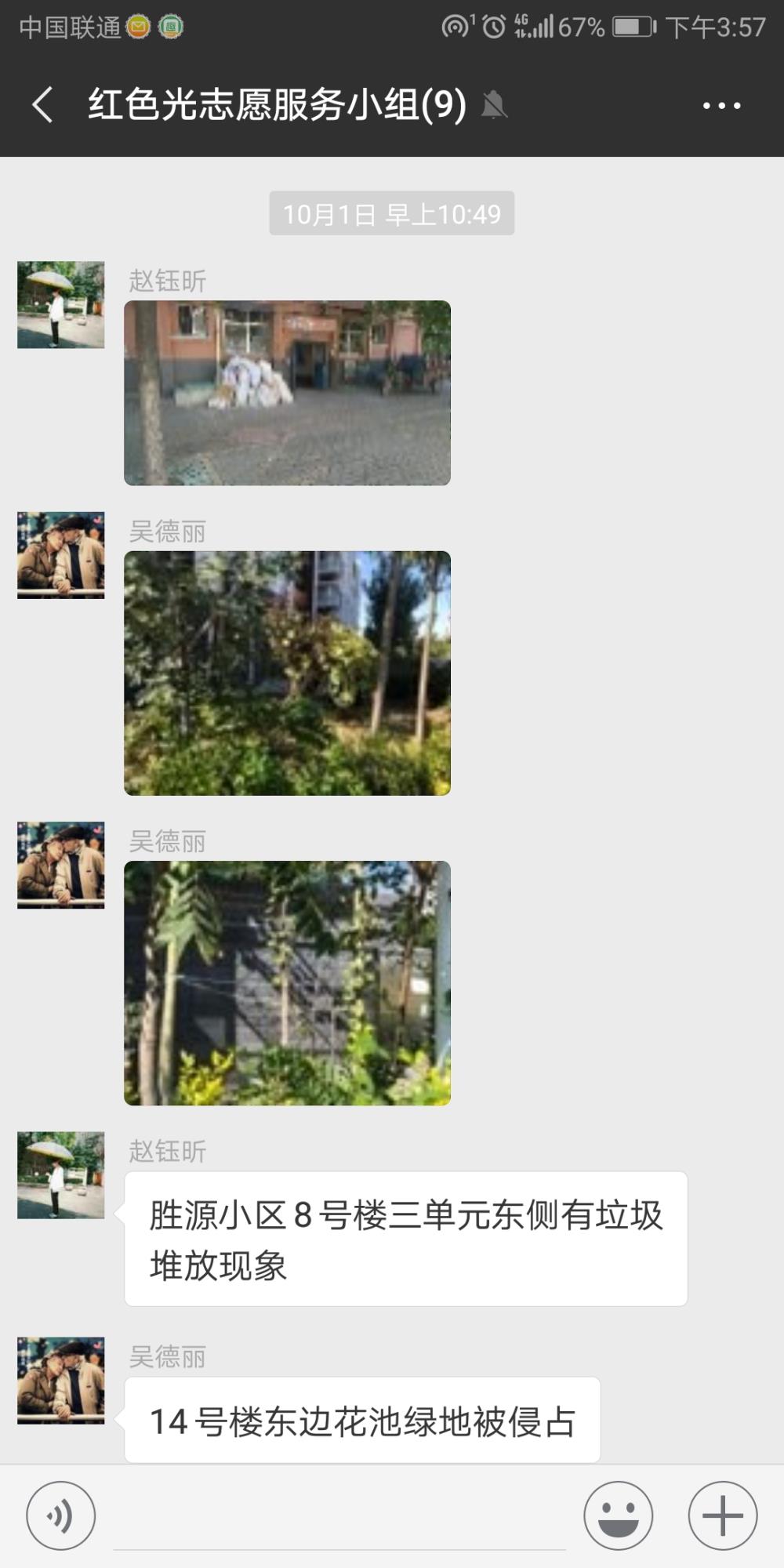Open 赵钰昕's avatar next to 胜源小区 message
This screenshot has height=1568, width=784.
[61, 1175]
